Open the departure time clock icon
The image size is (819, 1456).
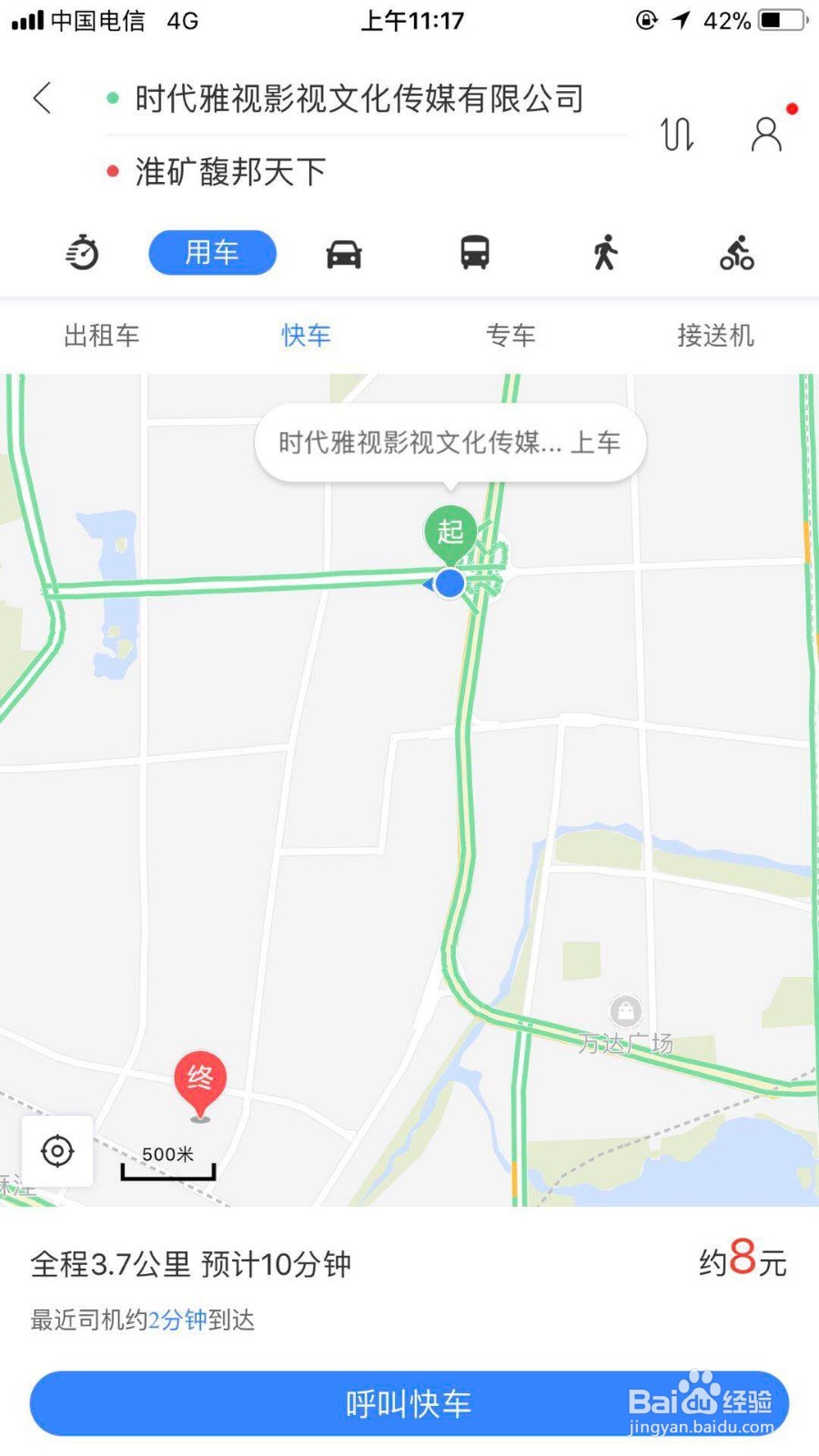point(81,254)
